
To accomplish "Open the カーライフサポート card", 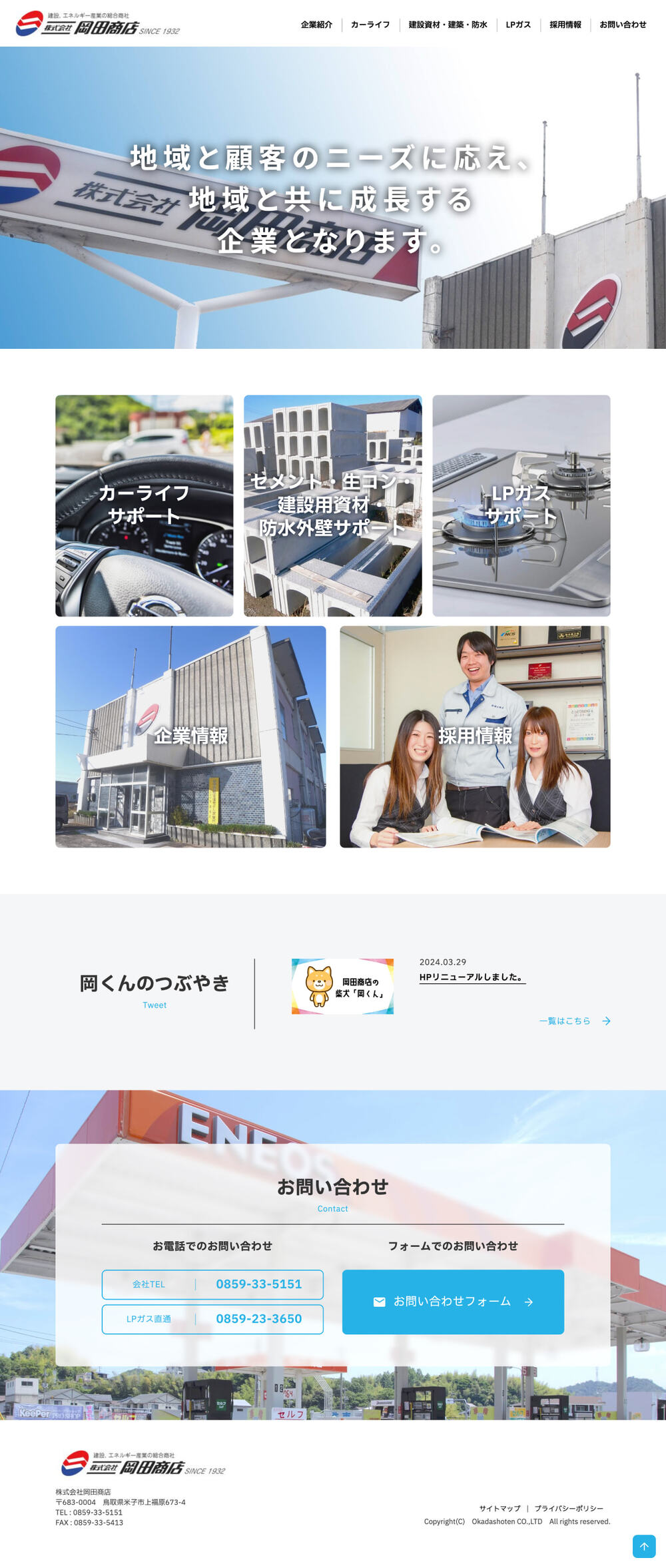I will (144, 505).
